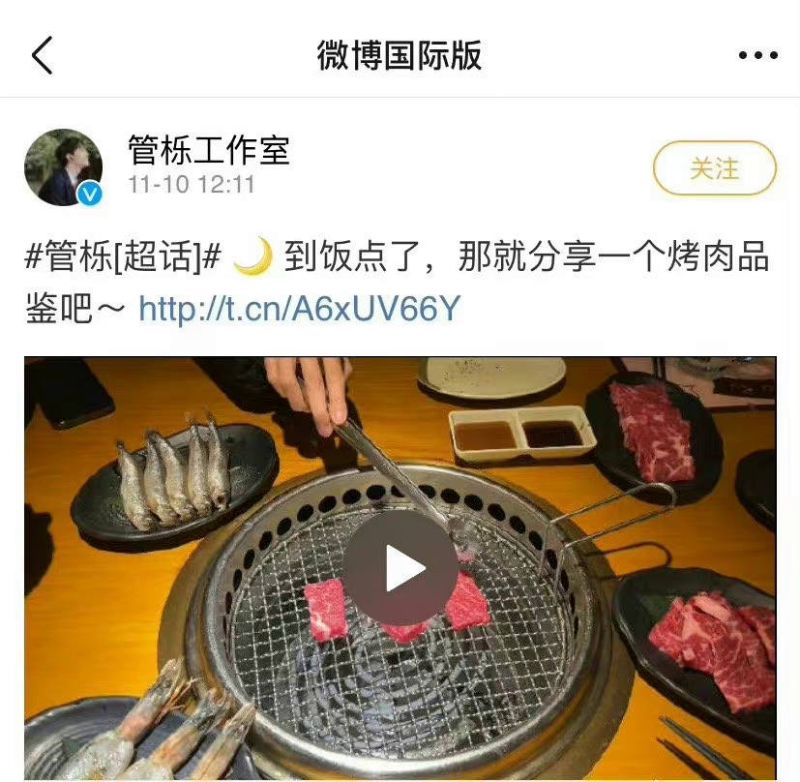Viewport: 800px width, 782px height.
Task: Open the #管栎[超话]# topic link
Action: point(123,259)
